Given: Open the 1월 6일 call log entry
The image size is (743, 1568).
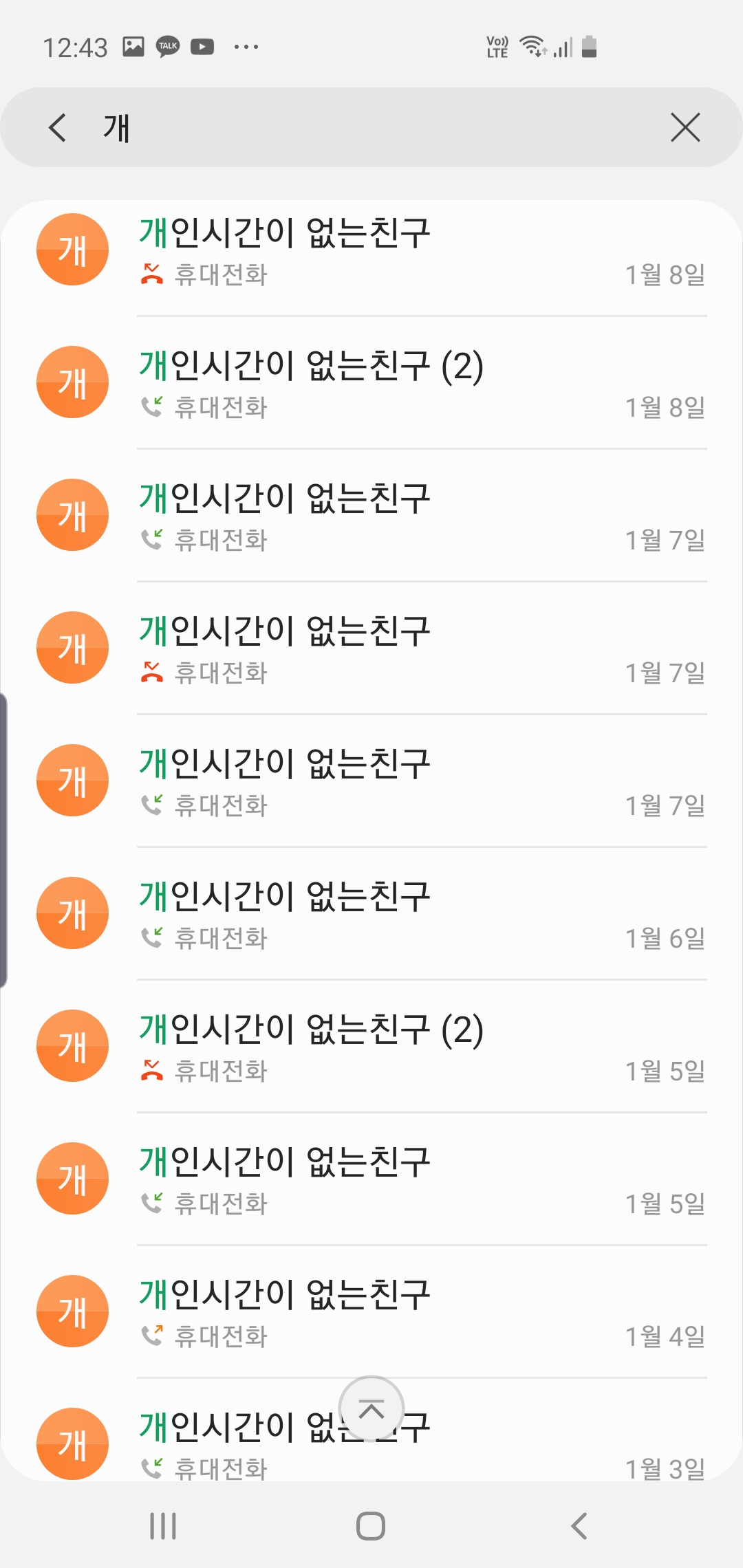Looking at the screenshot, I should tap(371, 913).
